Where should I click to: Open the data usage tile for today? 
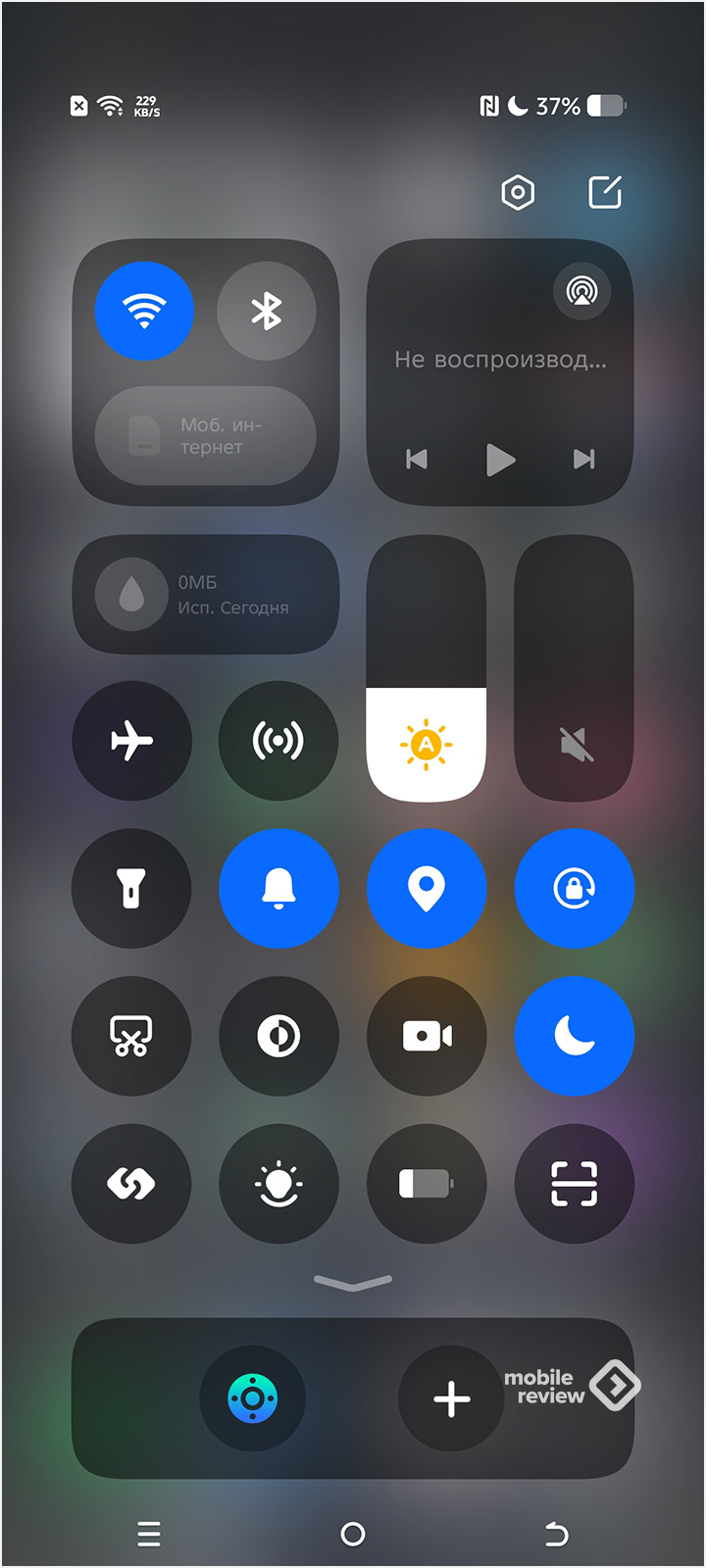tap(205, 594)
